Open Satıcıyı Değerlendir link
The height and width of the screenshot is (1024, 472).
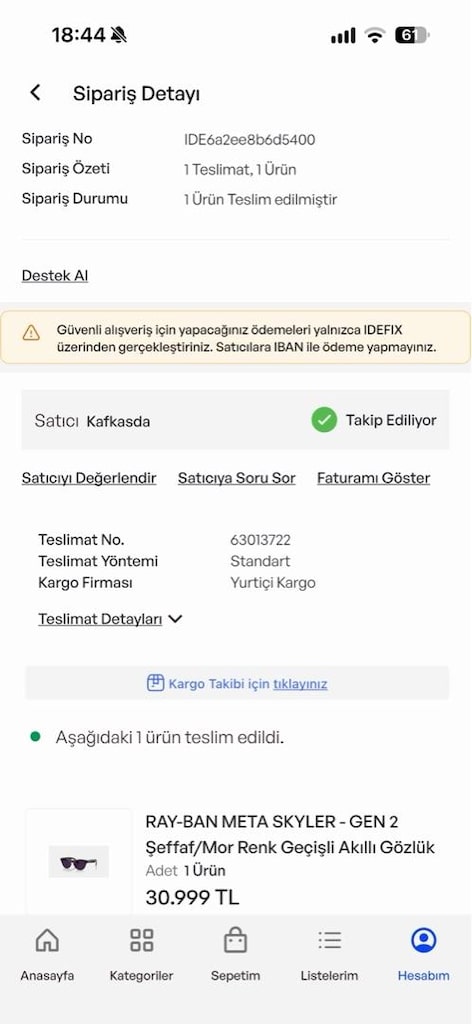89,478
